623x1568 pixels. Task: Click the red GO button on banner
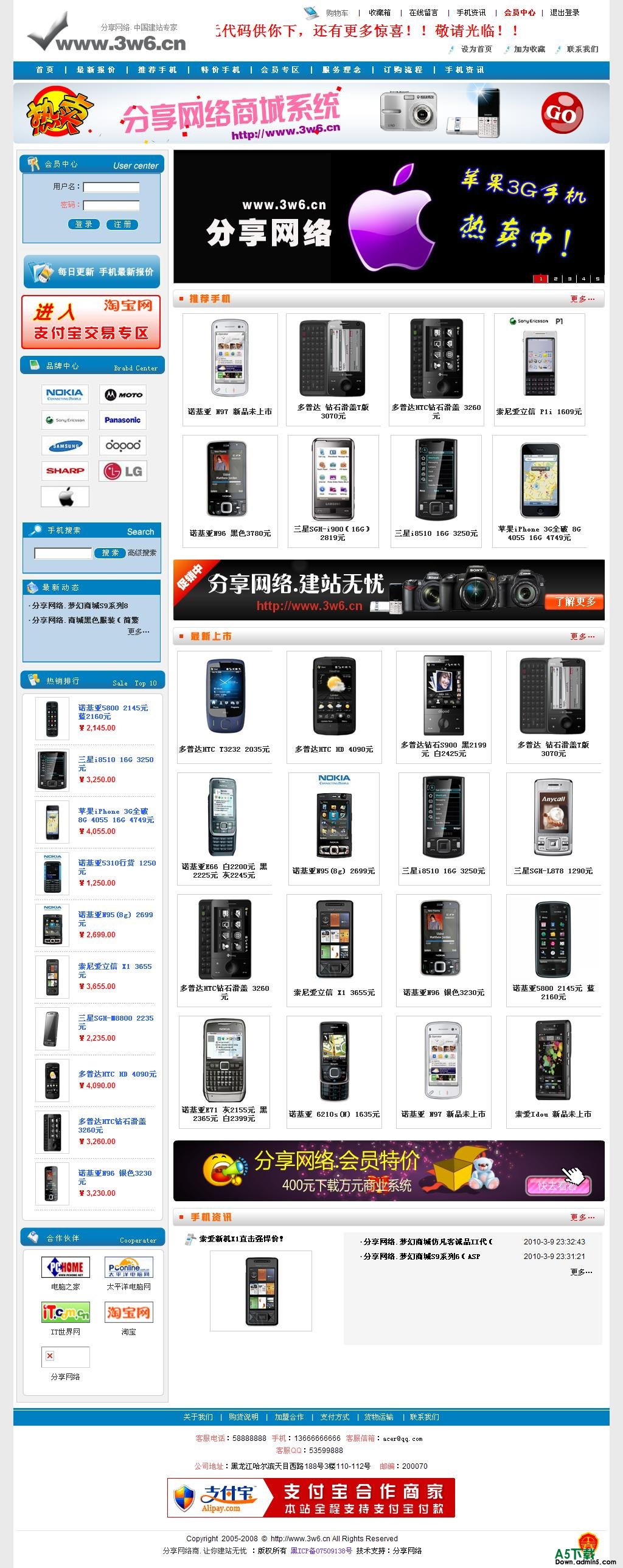coord(562,113)
